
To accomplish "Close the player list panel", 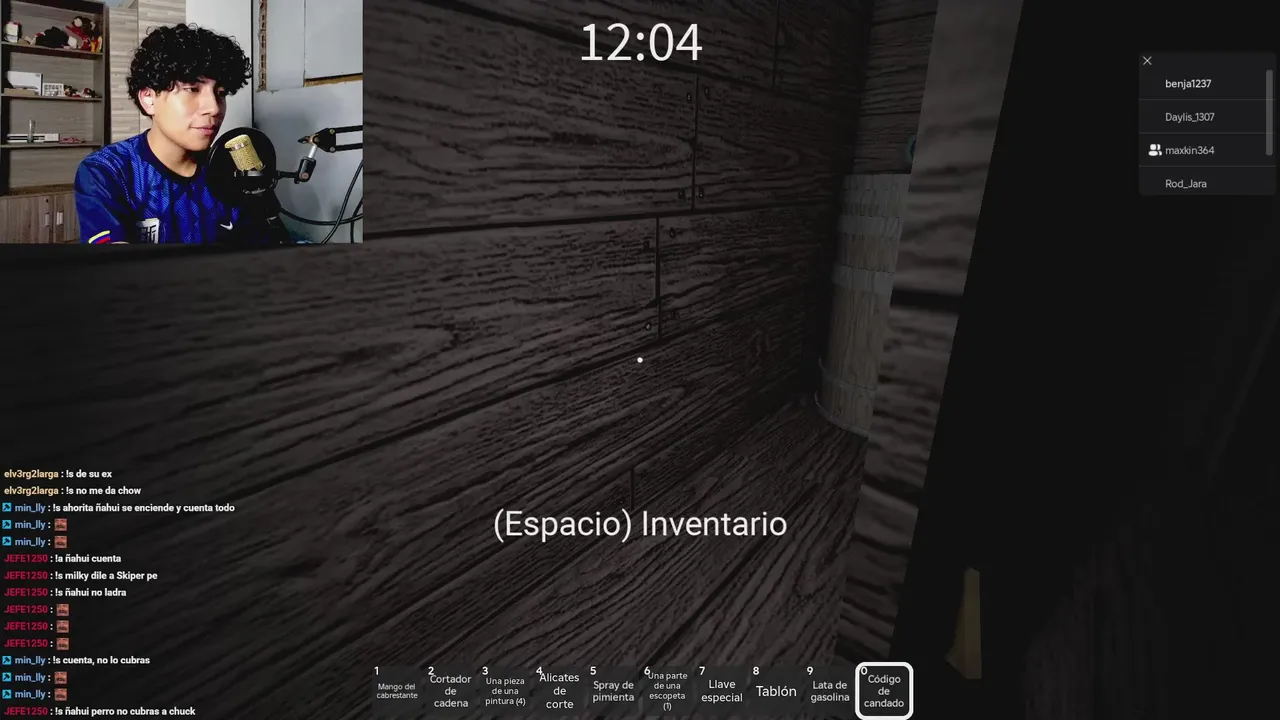I will [1147, 61].
